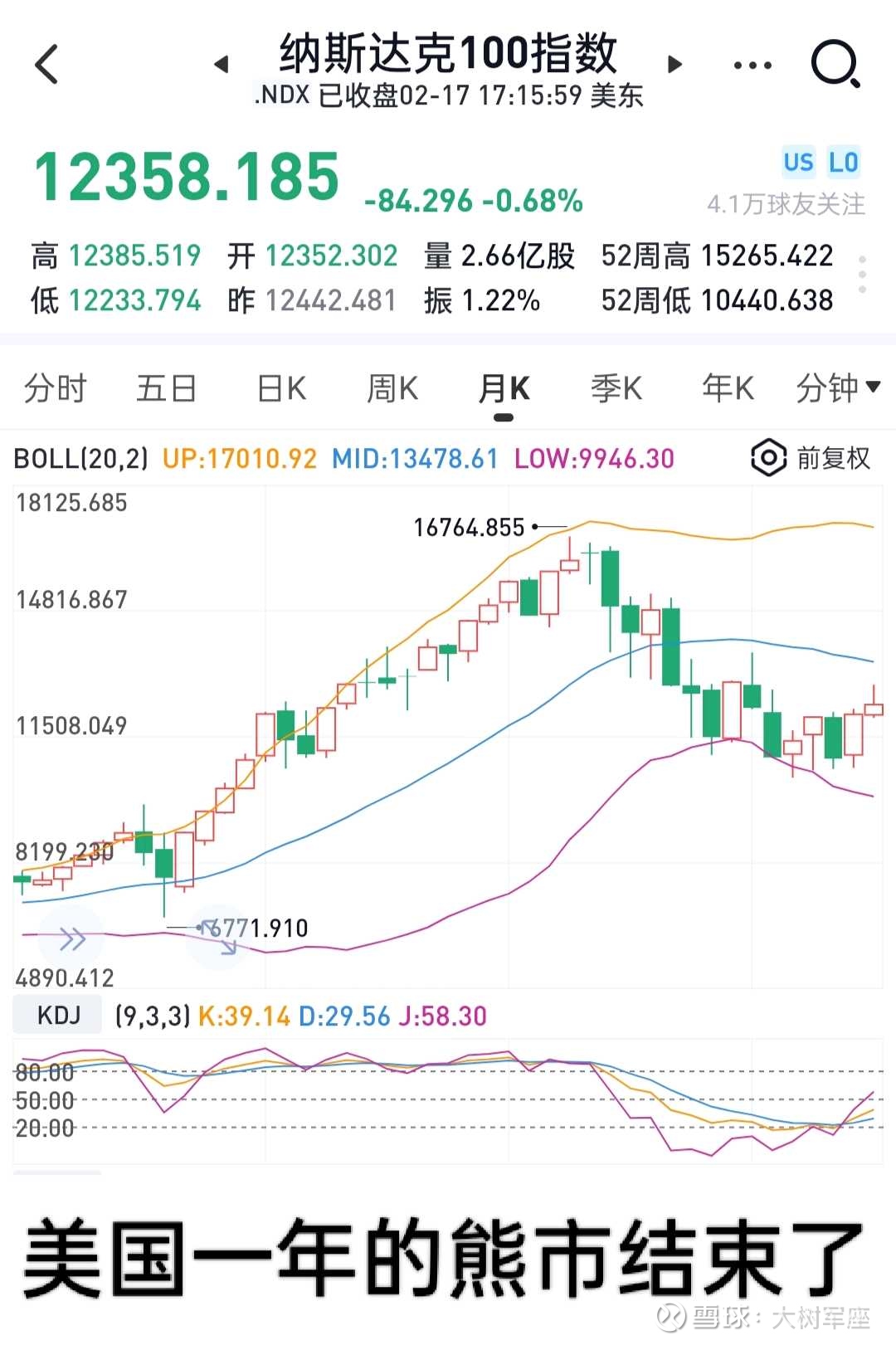This screenshot has width=896, height=1345.
Task: Tap the 16764.855 high price marker on chart
Action: click(470, 526)
